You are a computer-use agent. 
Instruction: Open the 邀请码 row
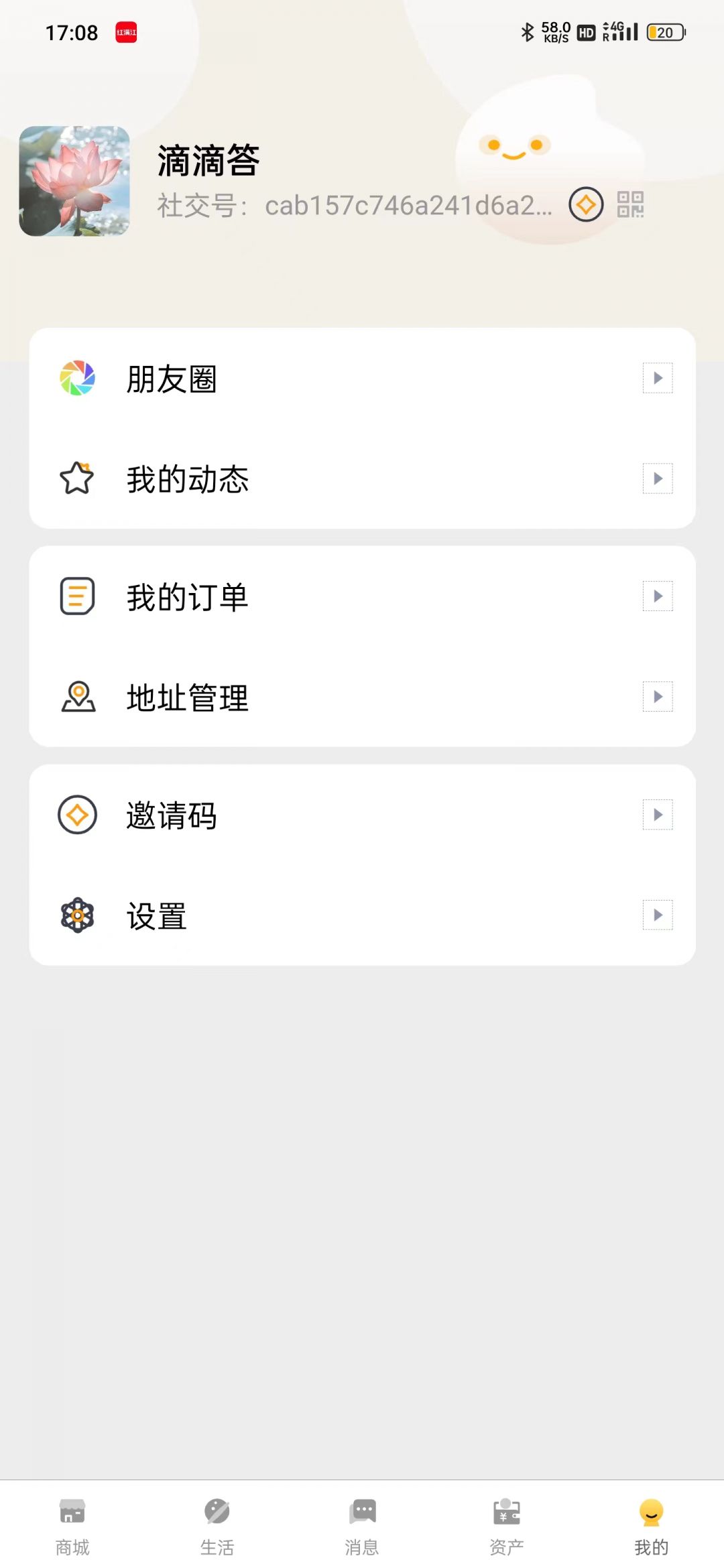point(362,815)
